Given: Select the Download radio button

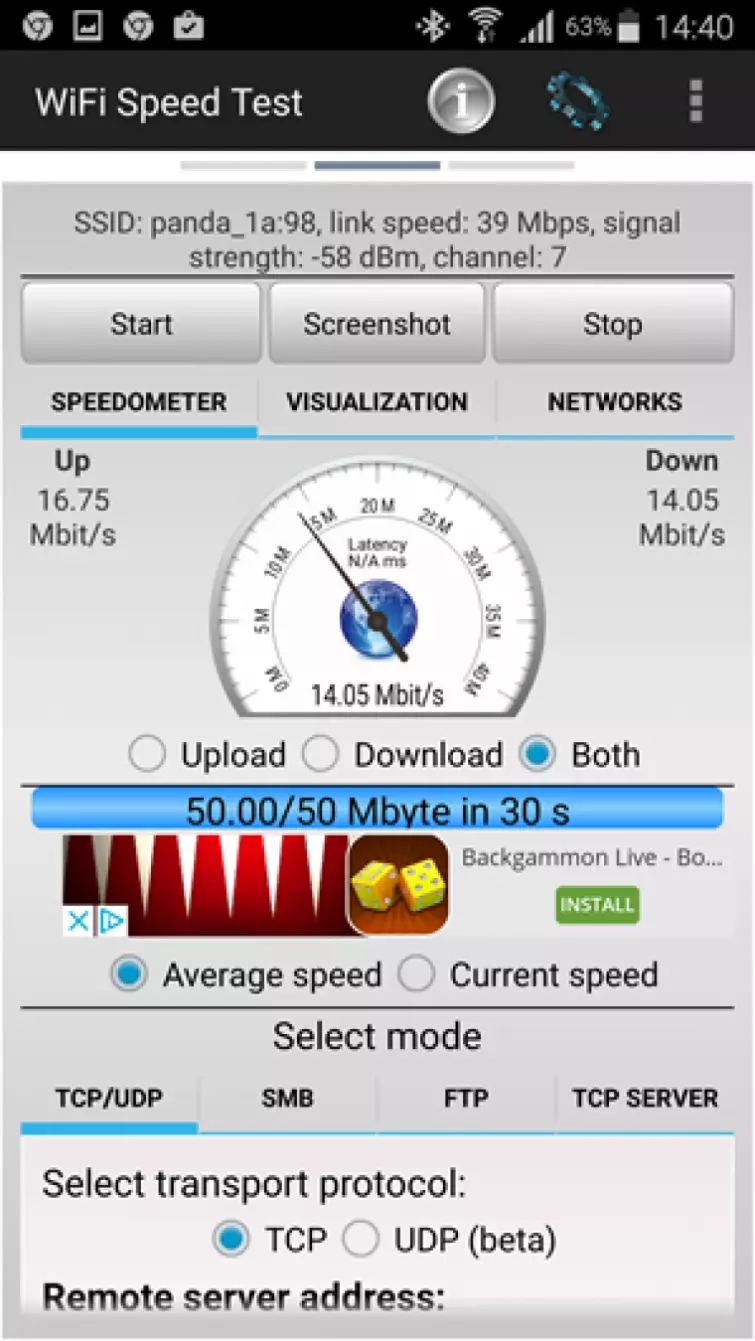Looking at the screenshot, I should click(321, 754).
